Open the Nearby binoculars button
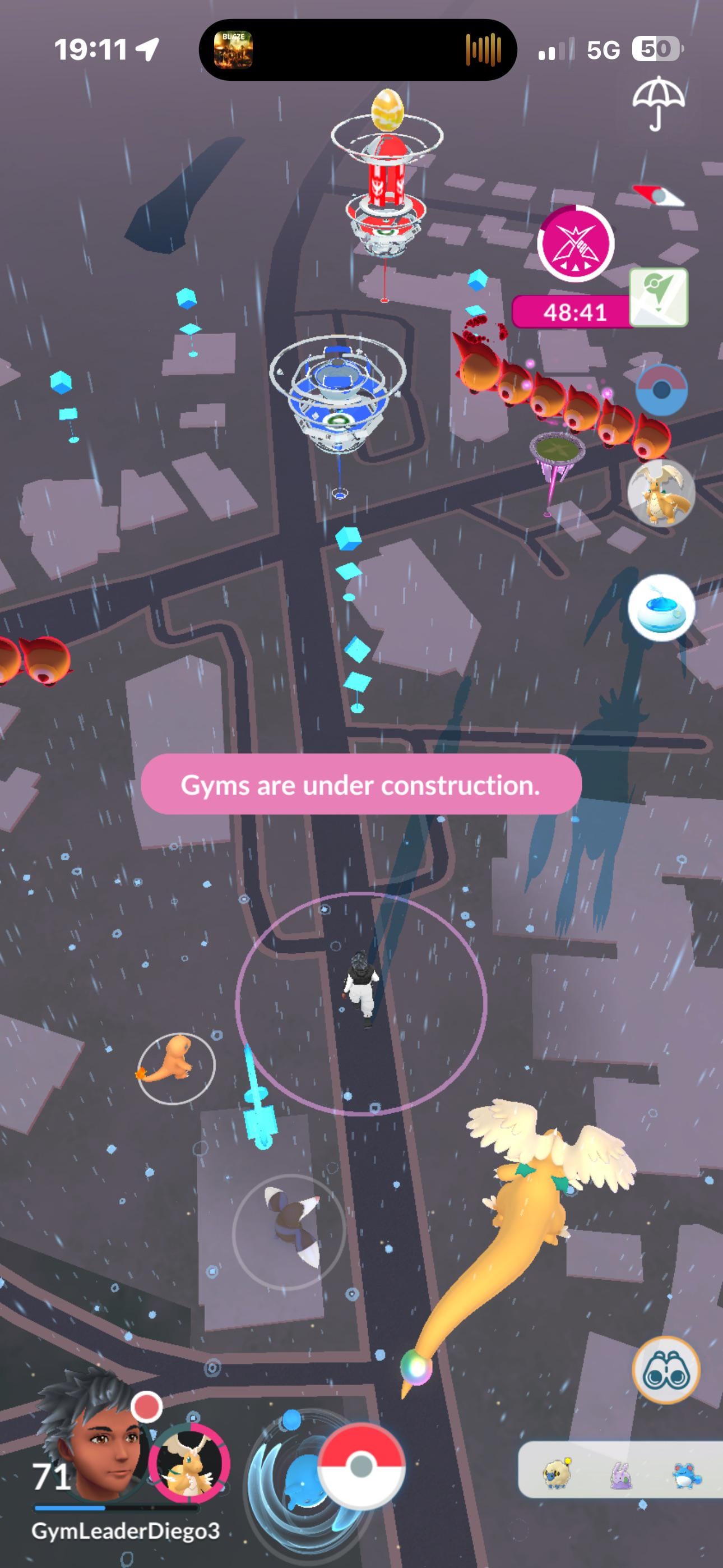The width and height of the screenshot is (723, 1568). [x=666, y=1370]
